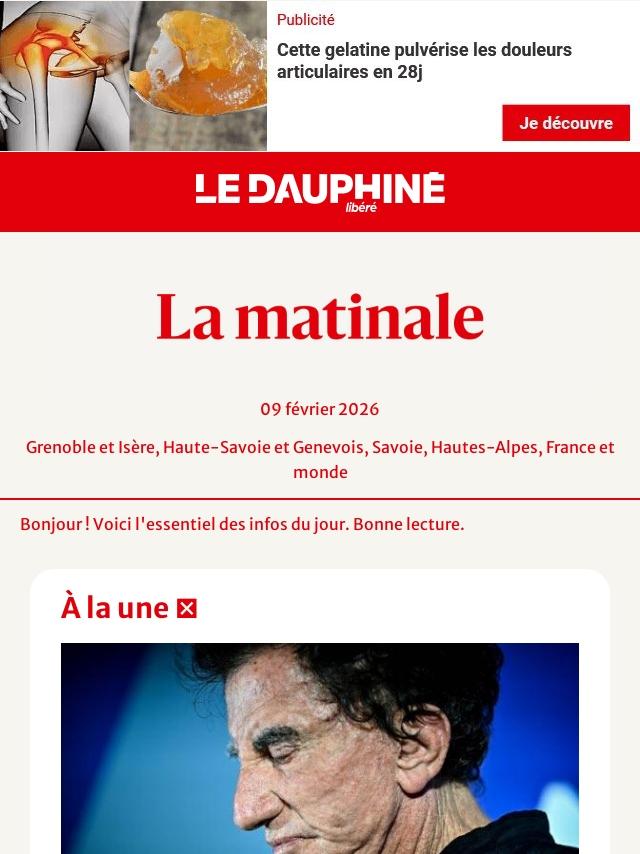Screen dimensions: 640x854
Task: Open the Le Dauphiné Libéré header banner
Action: (320, 191)
